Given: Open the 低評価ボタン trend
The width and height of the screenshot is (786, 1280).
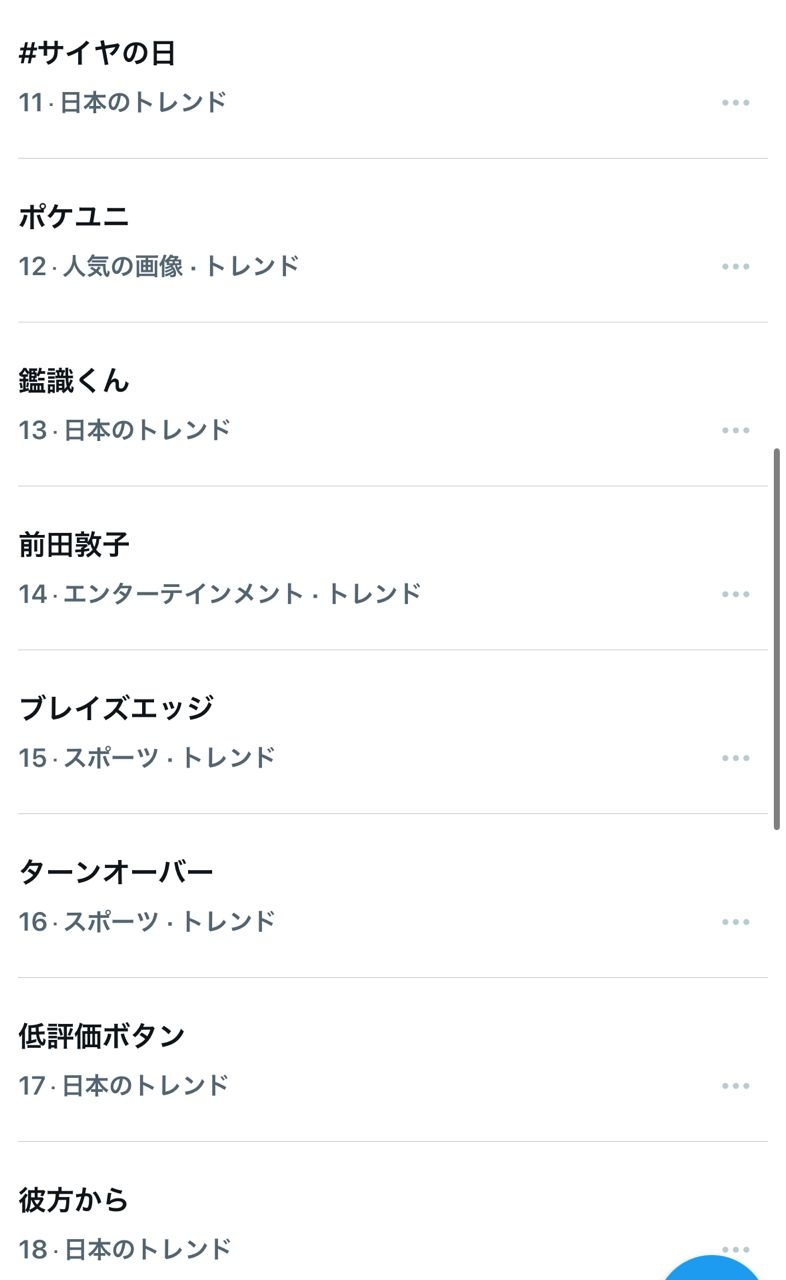Looking at the screenshot, I should [x=102, y=1036].
